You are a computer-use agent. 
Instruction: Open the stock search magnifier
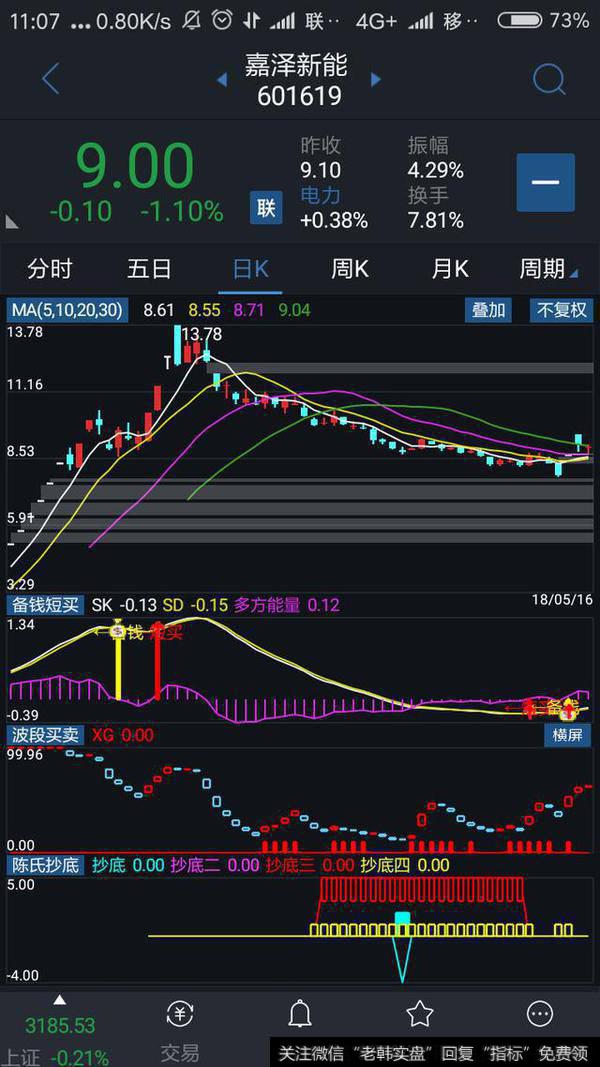[549, 78]
